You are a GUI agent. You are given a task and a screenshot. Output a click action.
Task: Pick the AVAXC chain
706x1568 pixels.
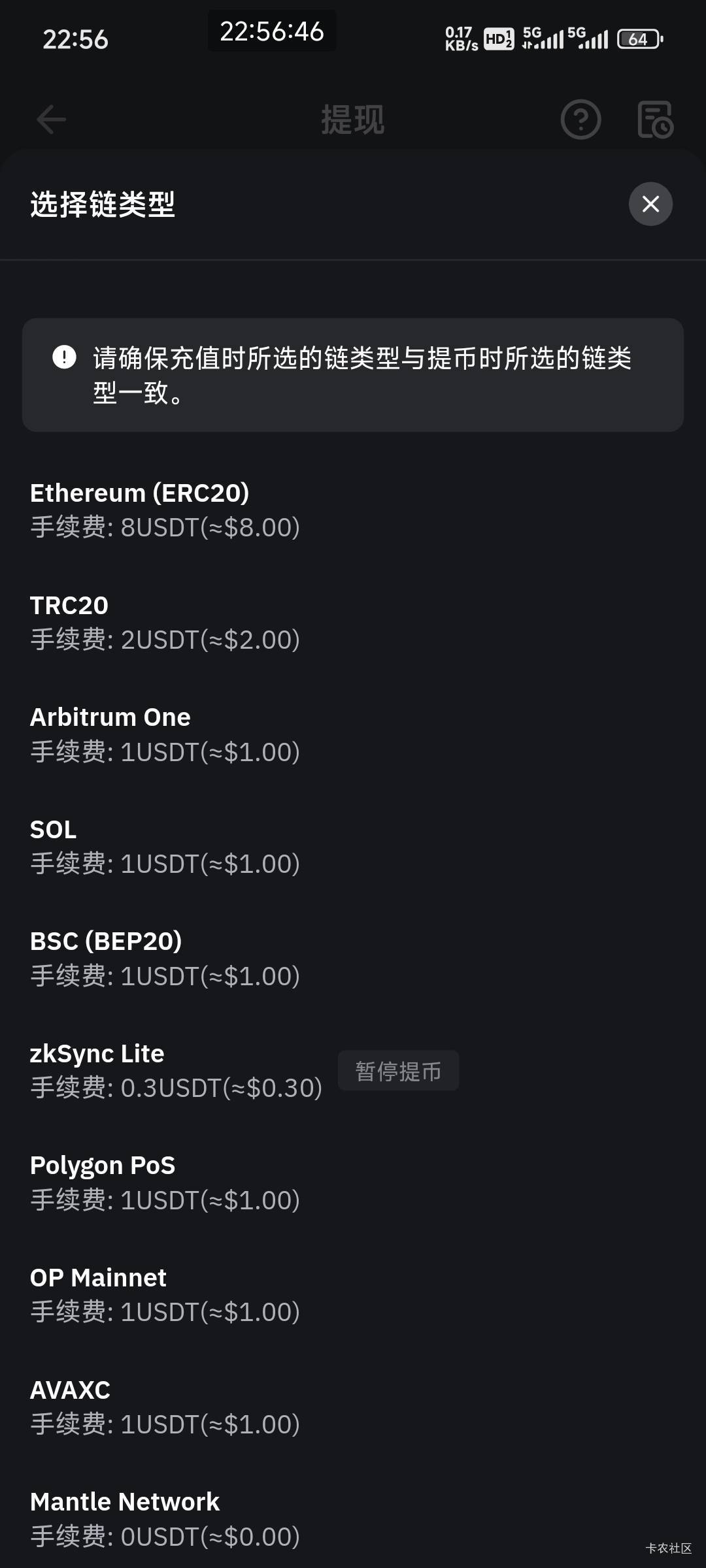[353, 1407]
